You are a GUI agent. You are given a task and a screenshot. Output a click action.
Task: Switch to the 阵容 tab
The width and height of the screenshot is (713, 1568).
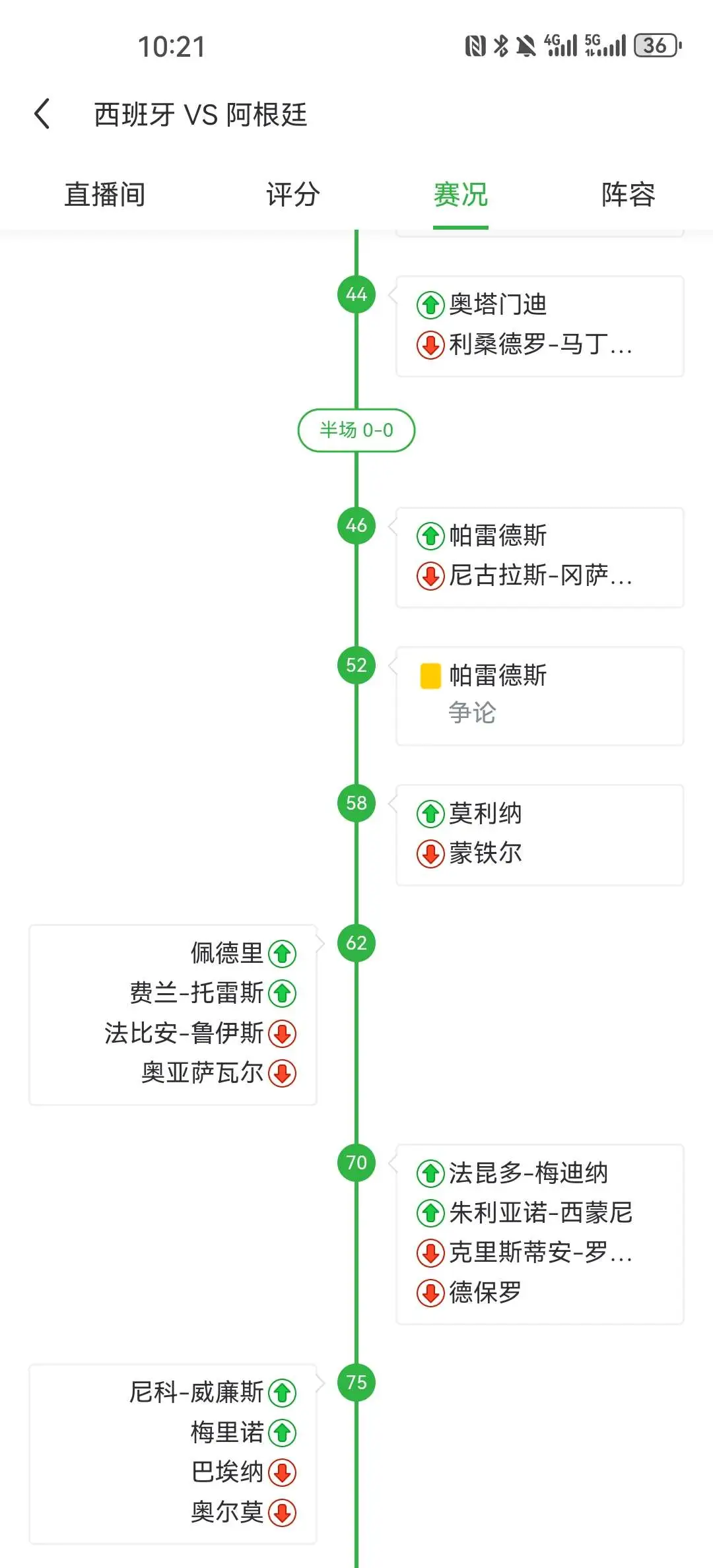[628, 195]
